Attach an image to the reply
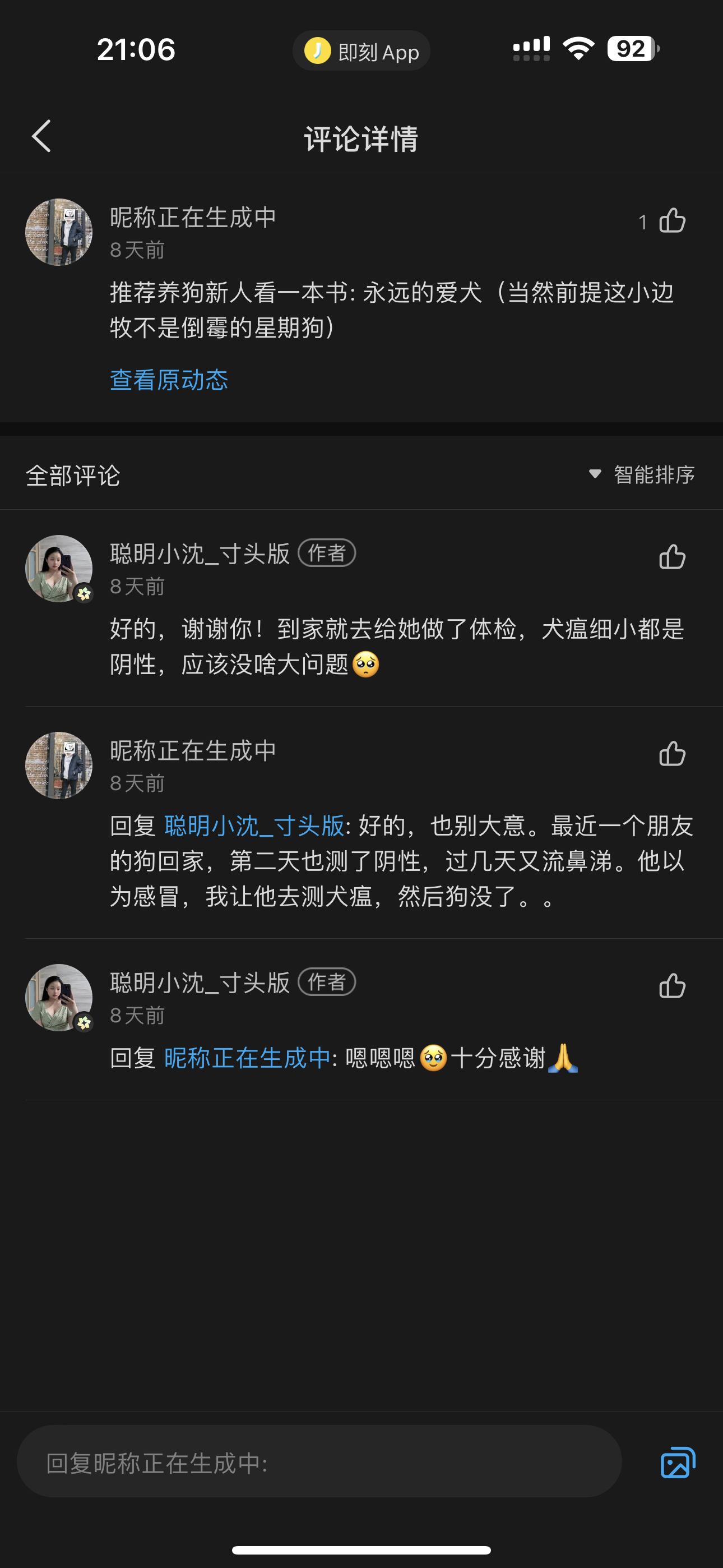The width and height of the screenshot is (723, 1568). pyautogui.click(x=678, y=1462)
